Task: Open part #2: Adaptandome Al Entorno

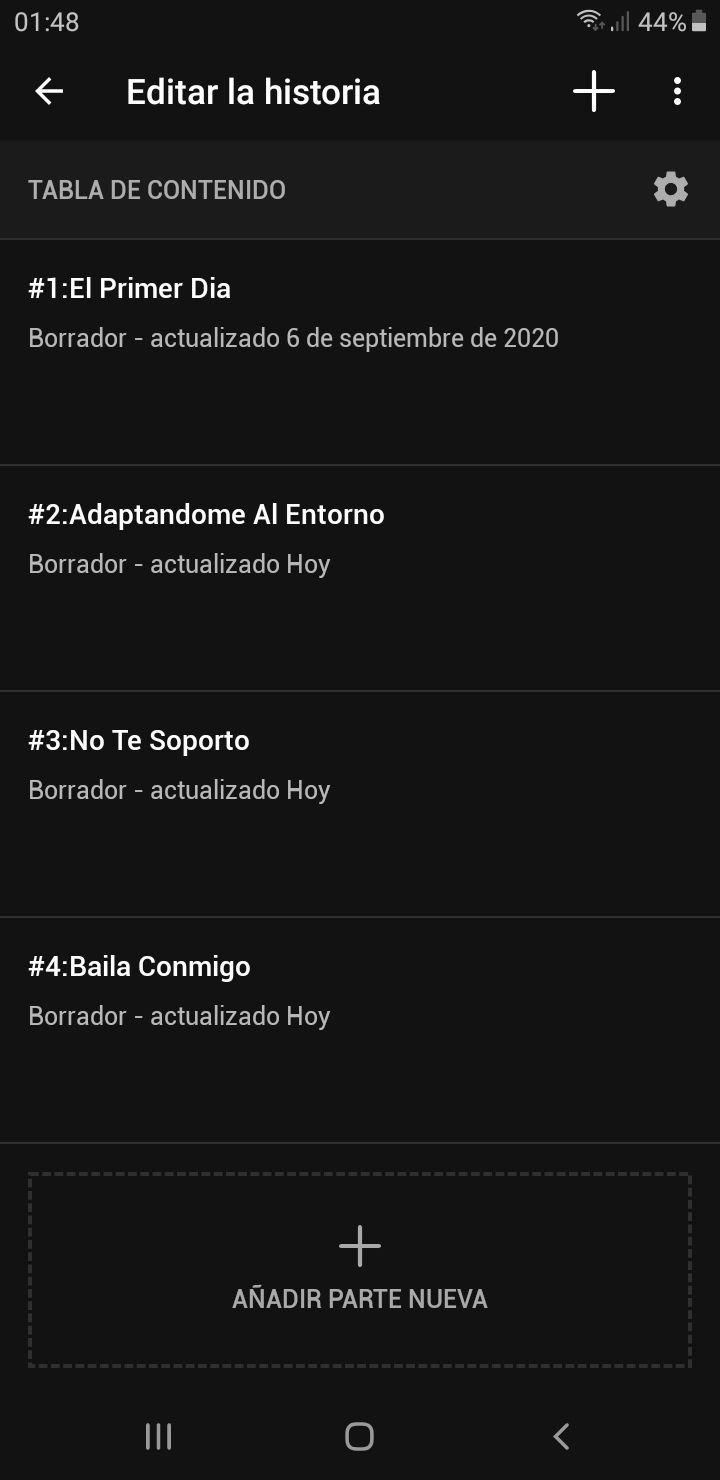Action: 360,578
